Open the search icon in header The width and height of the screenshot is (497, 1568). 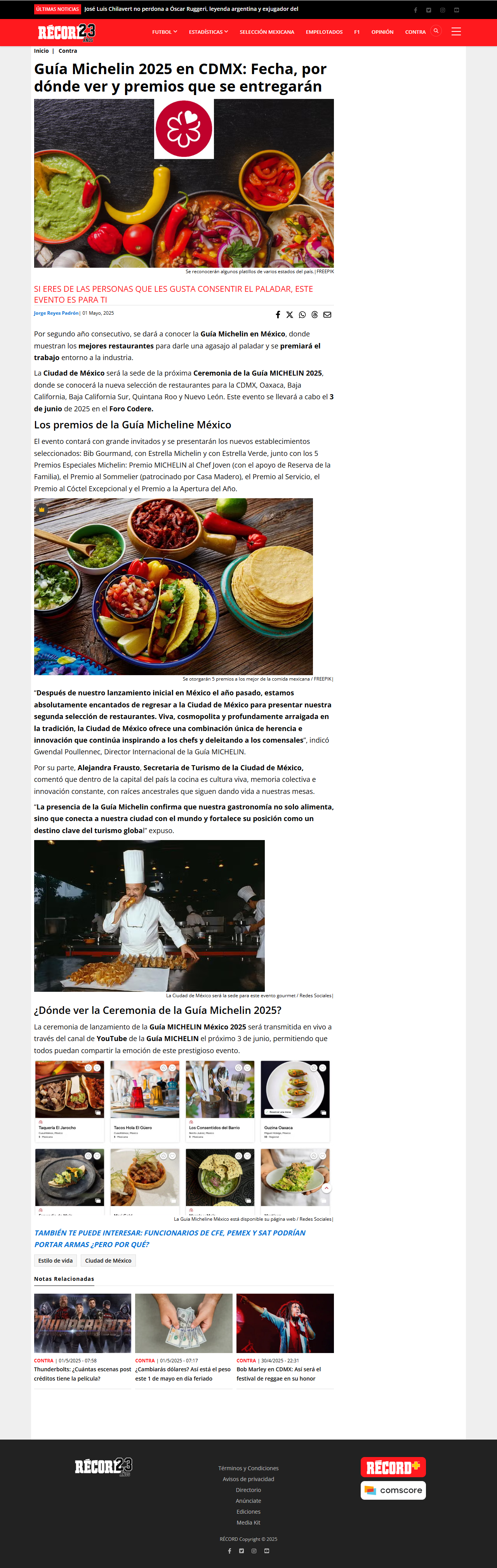(436, 31)
